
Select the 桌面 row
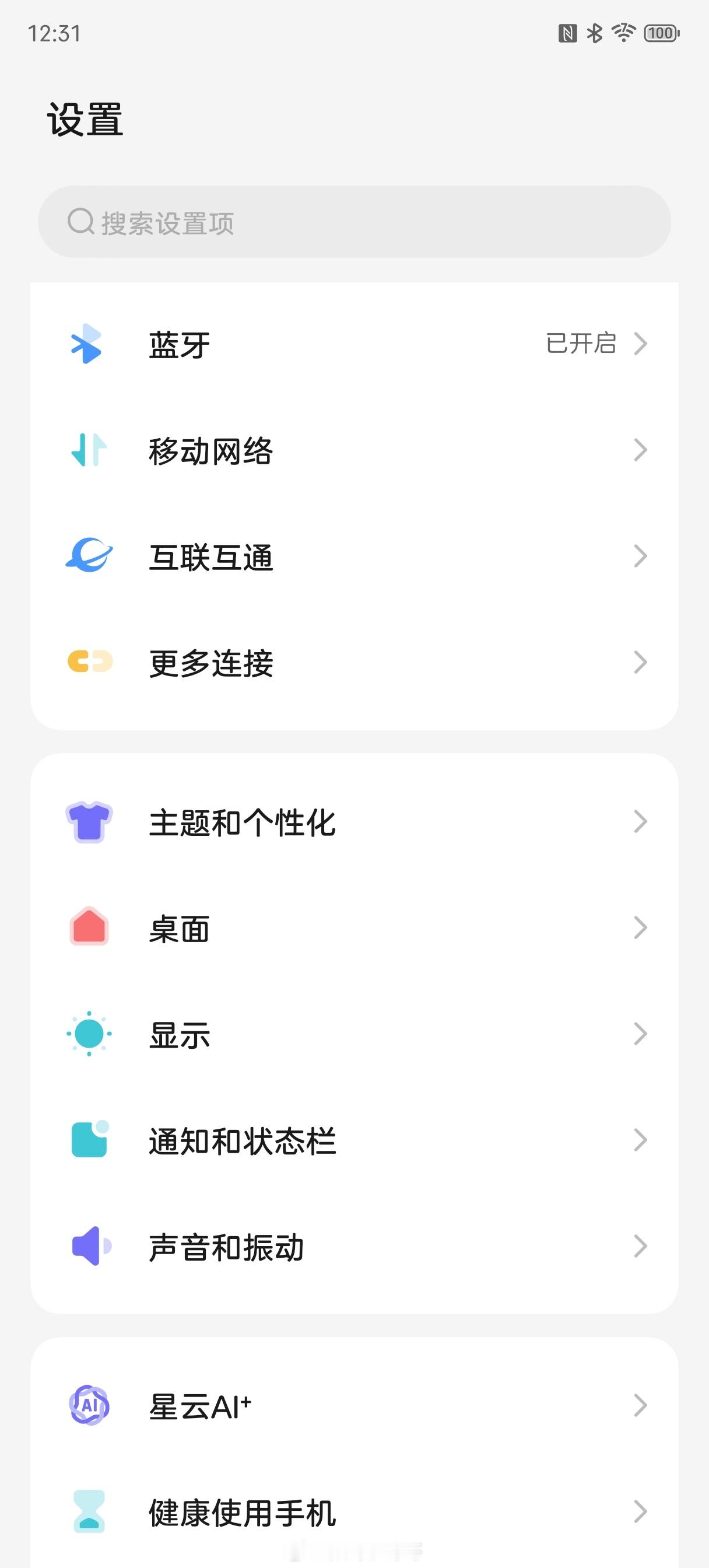[x=354, y=928]
